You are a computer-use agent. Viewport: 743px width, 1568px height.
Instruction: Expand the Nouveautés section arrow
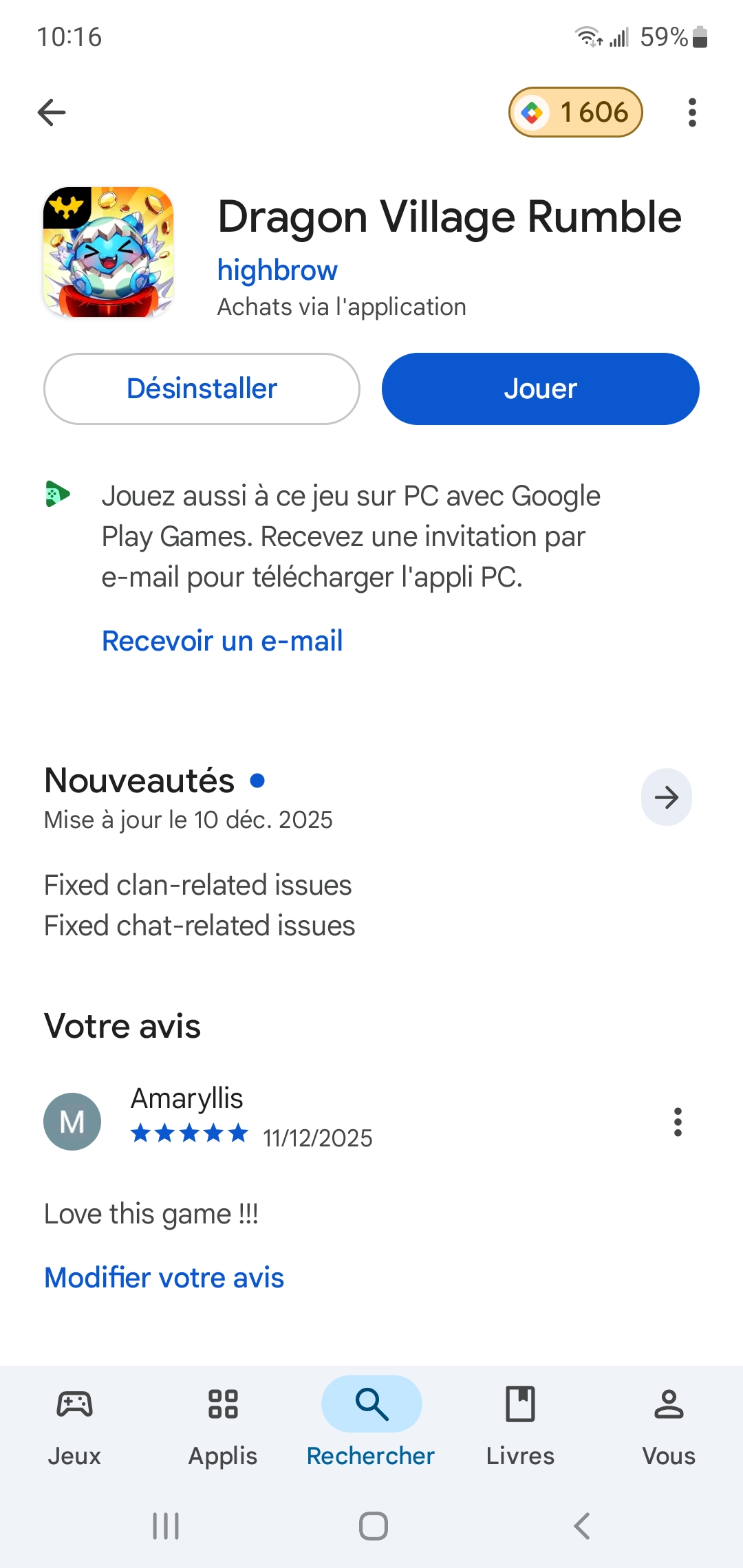666,797
